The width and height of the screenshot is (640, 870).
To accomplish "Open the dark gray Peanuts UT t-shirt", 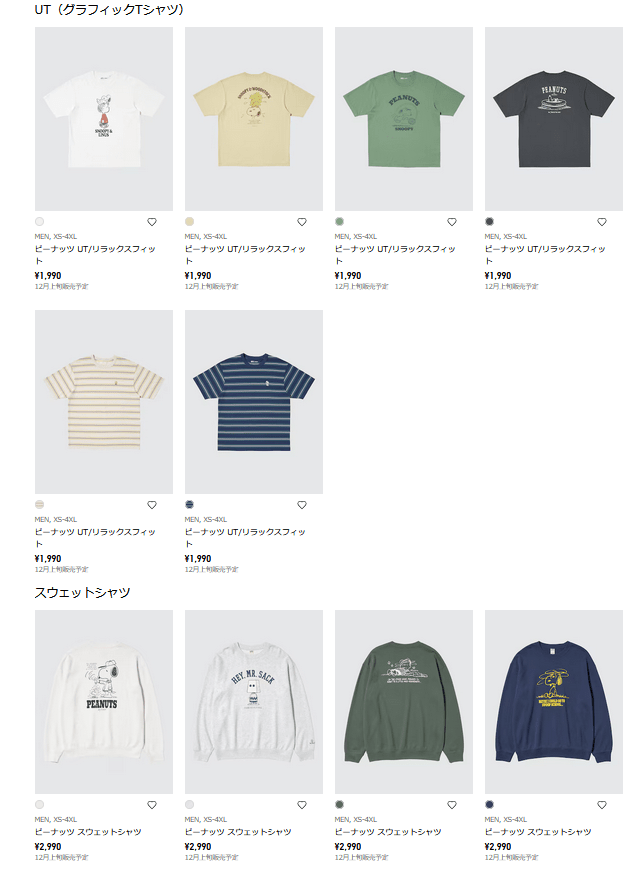I will pos(553,118).
